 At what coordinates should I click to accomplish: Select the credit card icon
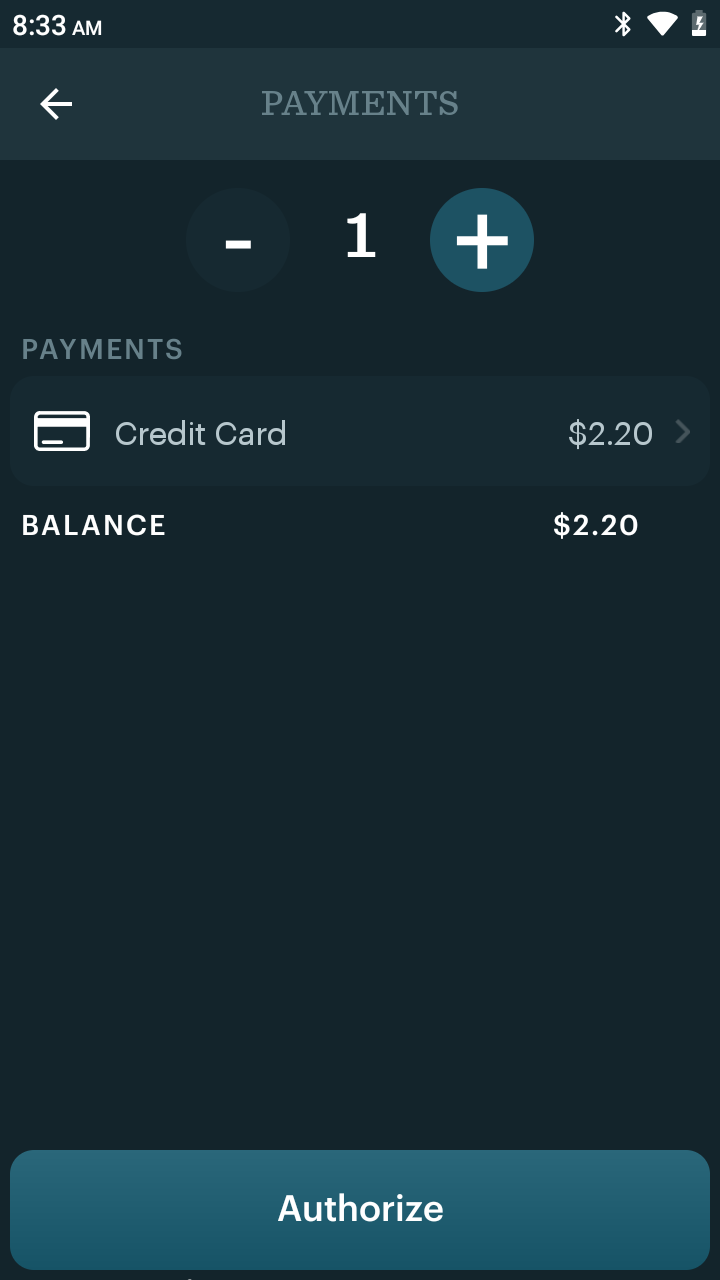(62, 432)
